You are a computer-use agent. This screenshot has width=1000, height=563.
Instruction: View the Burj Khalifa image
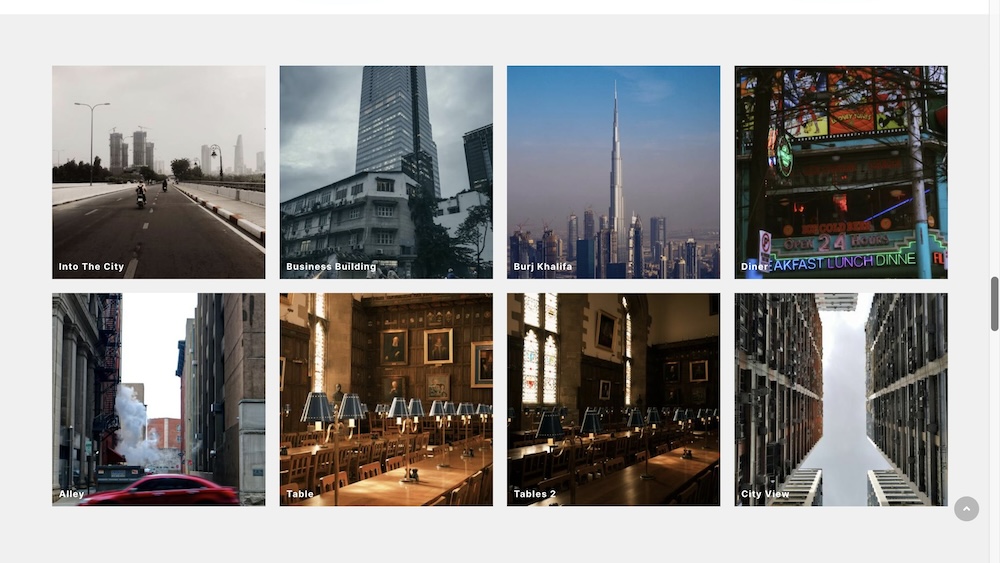613,172
